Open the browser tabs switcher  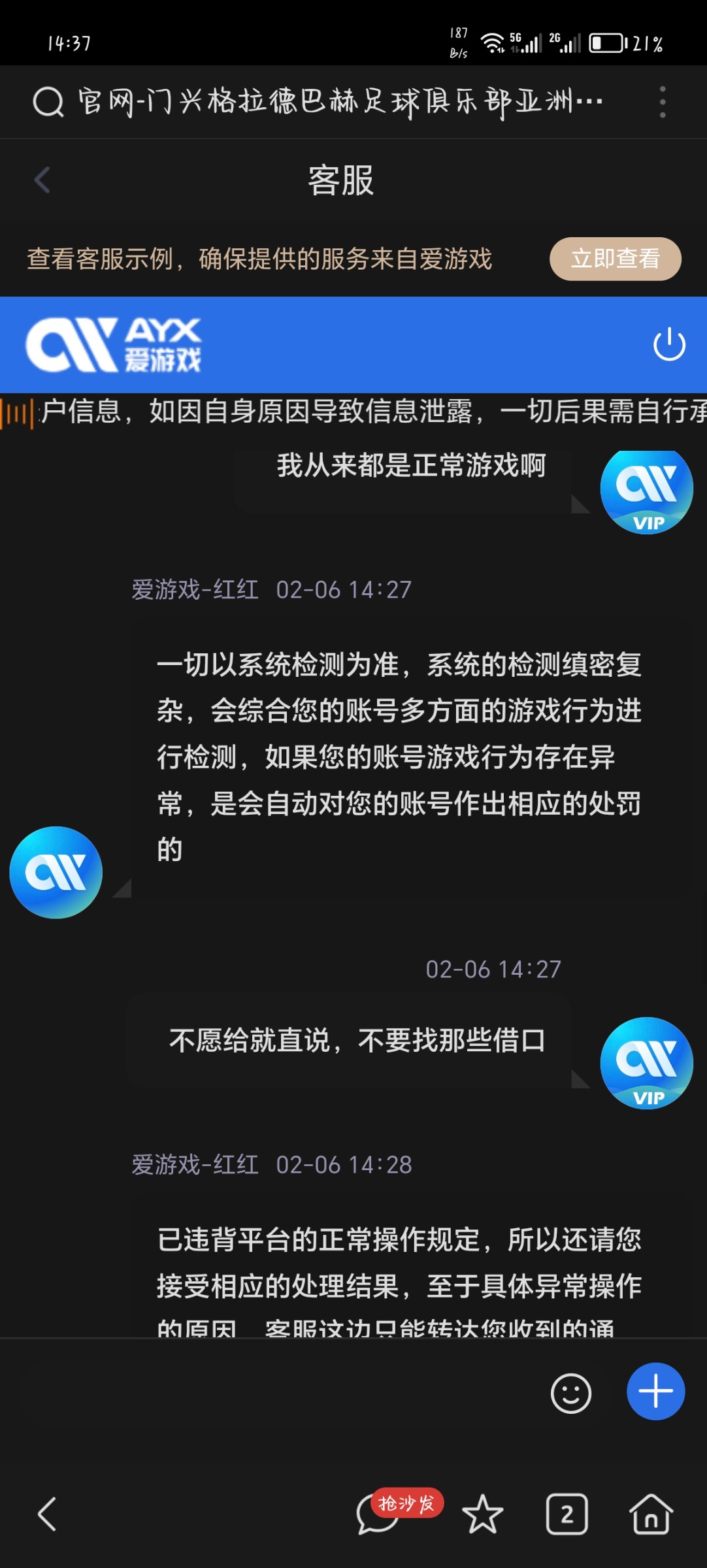point(567,1514)
